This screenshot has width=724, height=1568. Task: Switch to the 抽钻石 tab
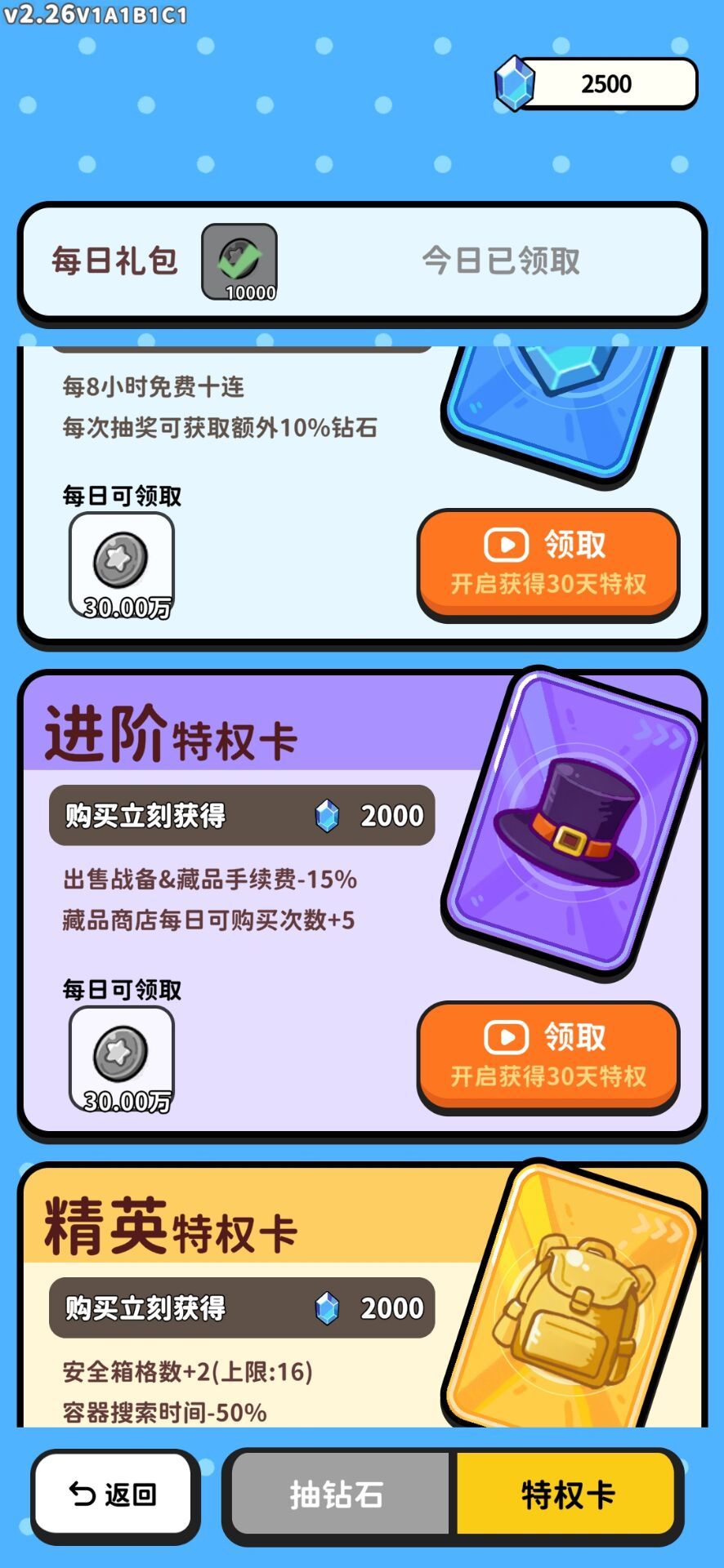(337, 1490)
